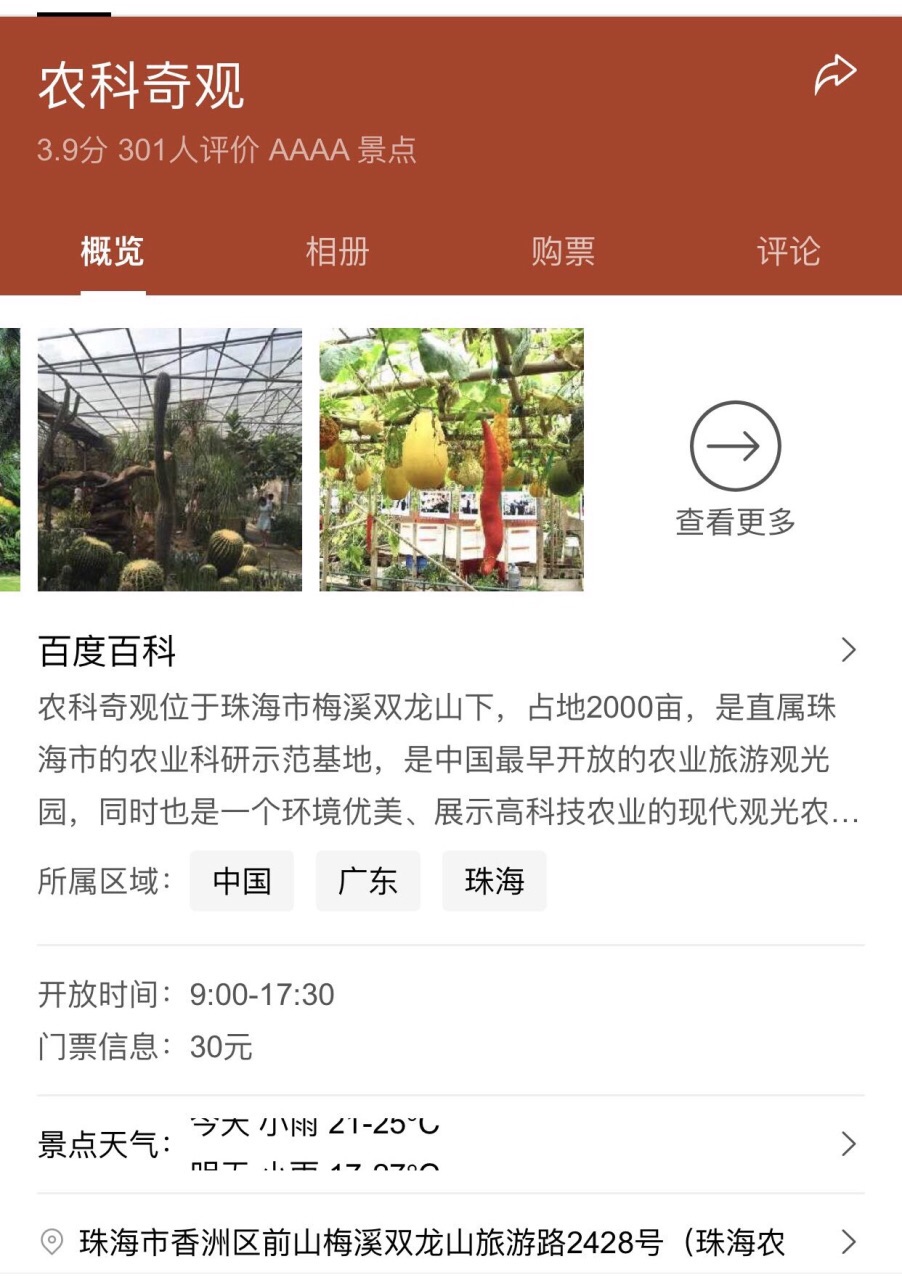This screenshot has height=1280, width=902.
Task: Open the hanging gourds photo
Action: pos(451,460)
